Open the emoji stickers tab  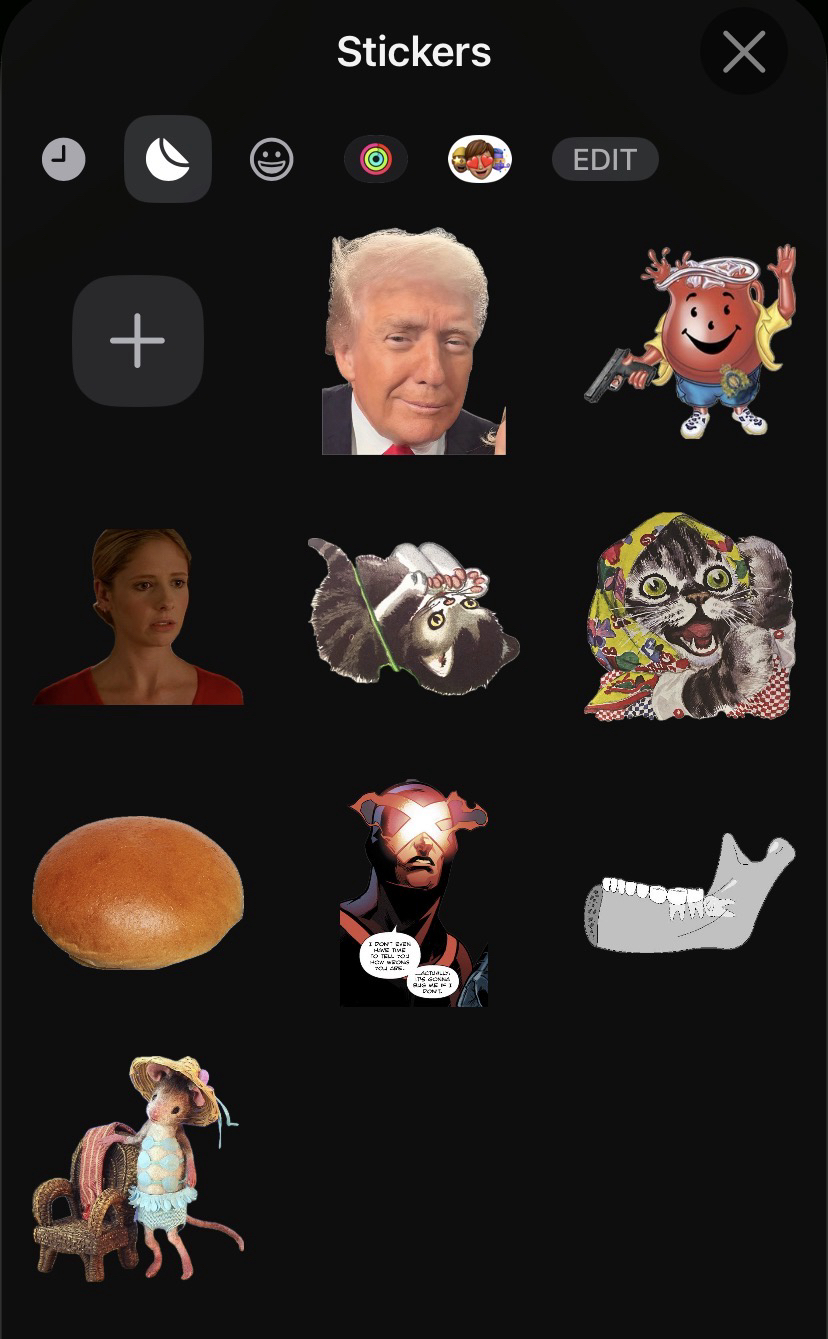[271, 159]
